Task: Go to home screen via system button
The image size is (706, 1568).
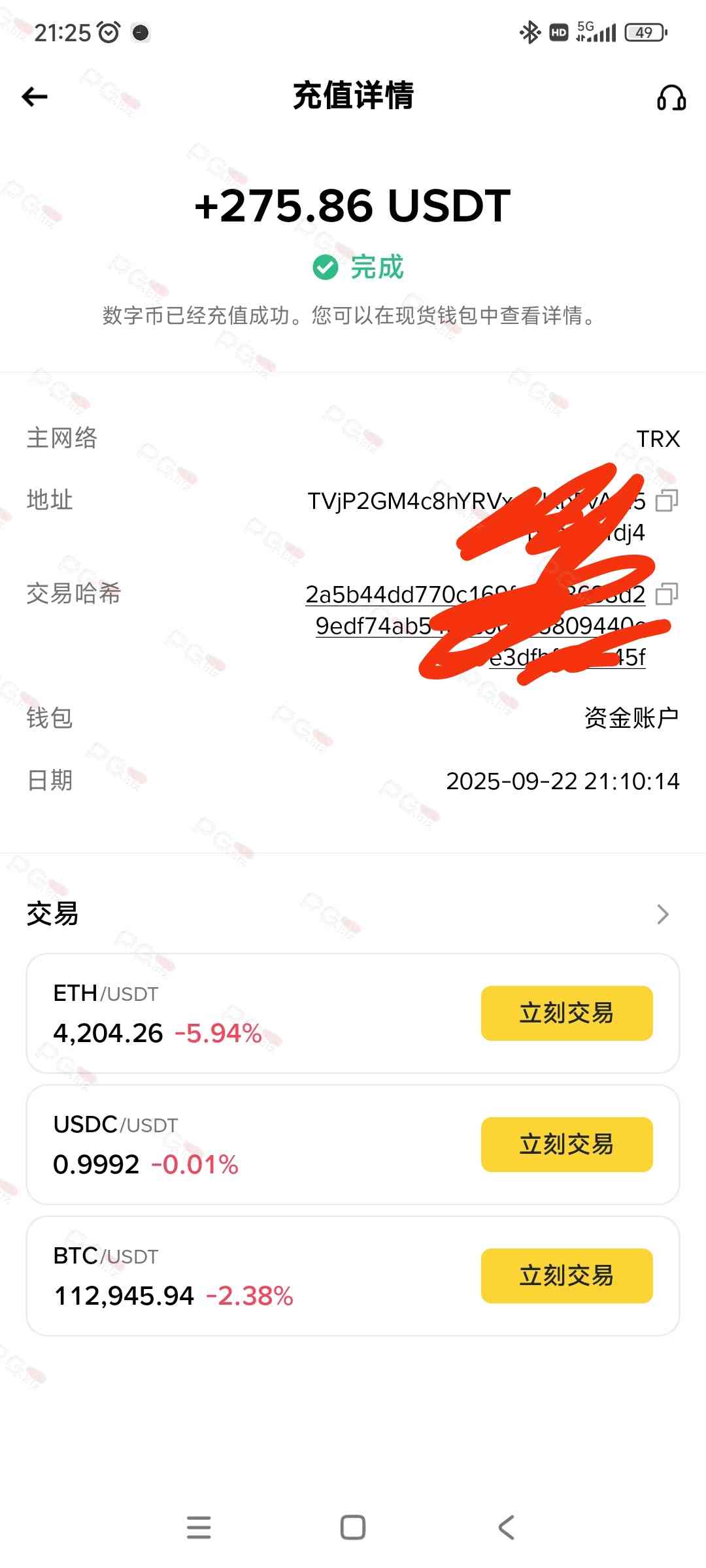Action: pyautogui.click(x=353, y=1527)
